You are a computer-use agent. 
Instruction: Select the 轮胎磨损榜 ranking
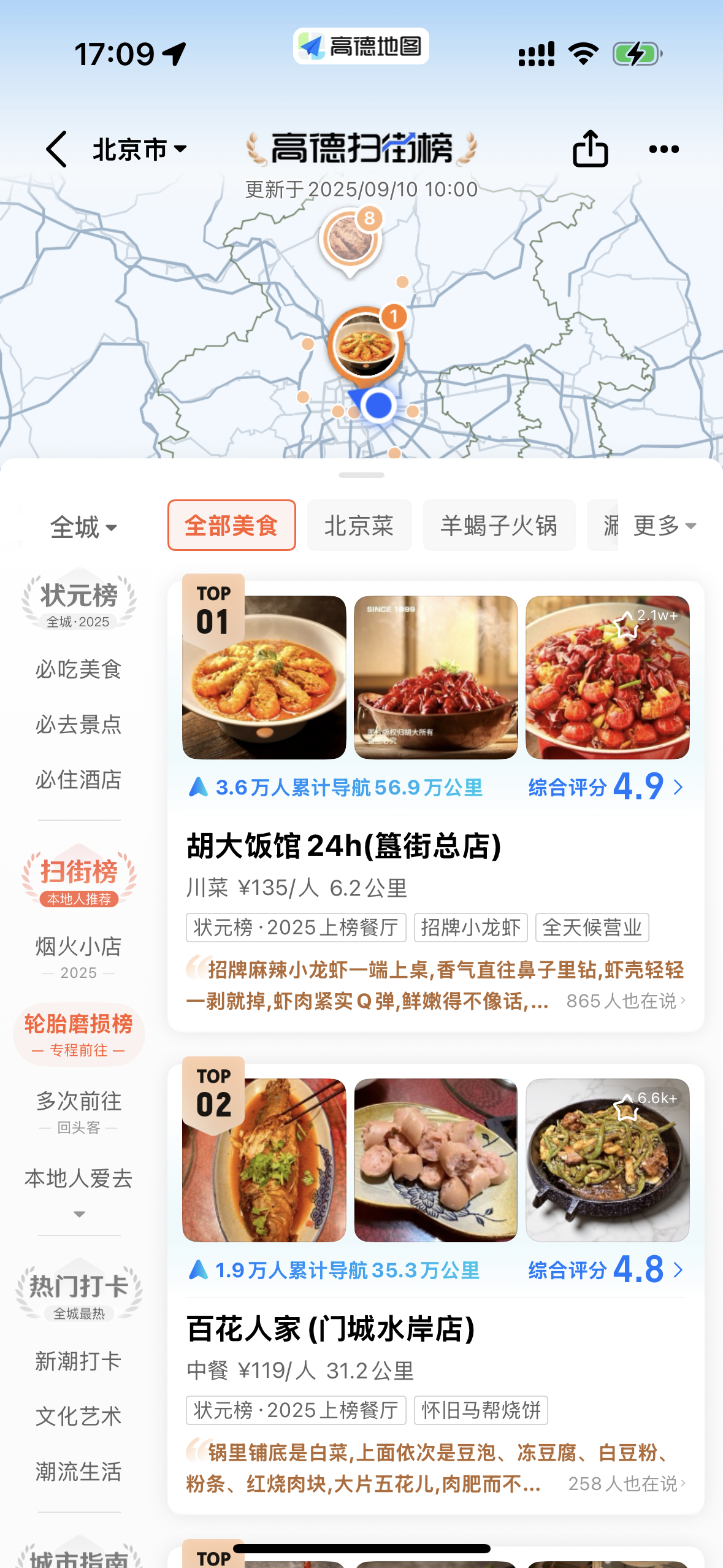tap(78, 1034)
